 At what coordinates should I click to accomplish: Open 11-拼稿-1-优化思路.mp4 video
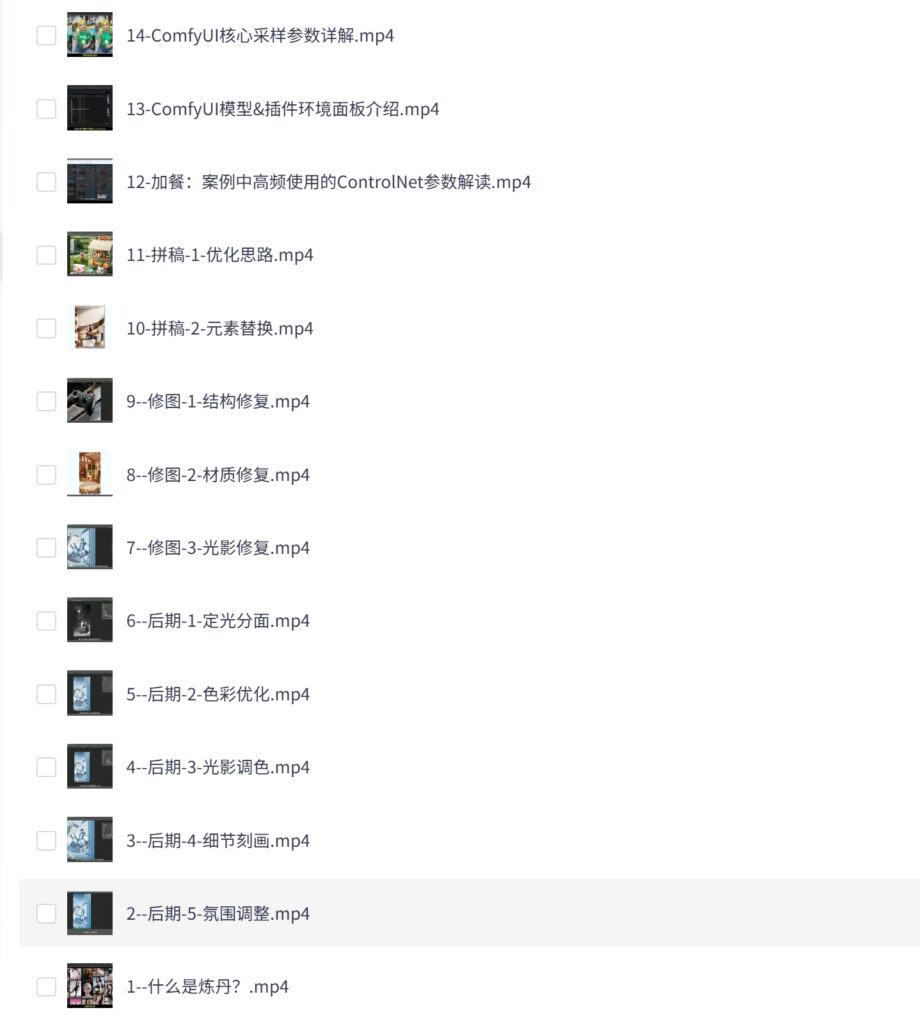pyautogui.click(x=219, y=255)
